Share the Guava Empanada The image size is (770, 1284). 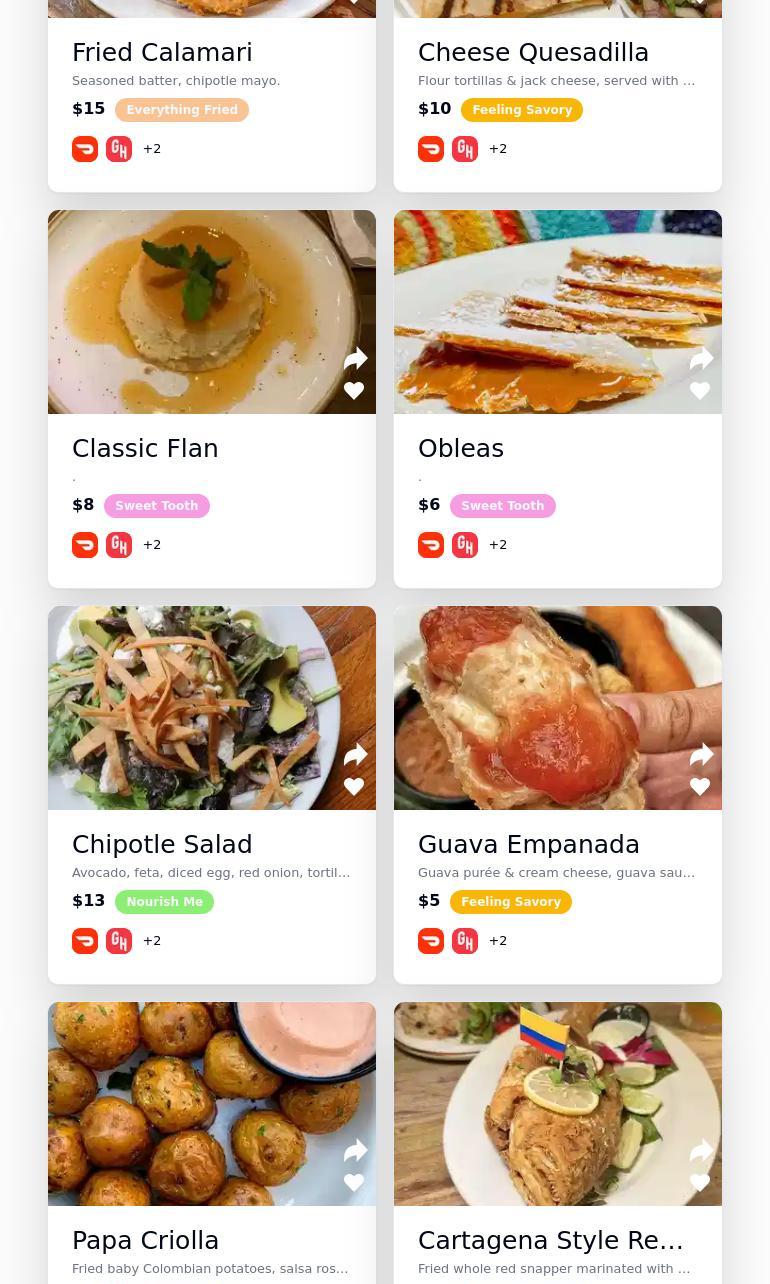(701, 755)
